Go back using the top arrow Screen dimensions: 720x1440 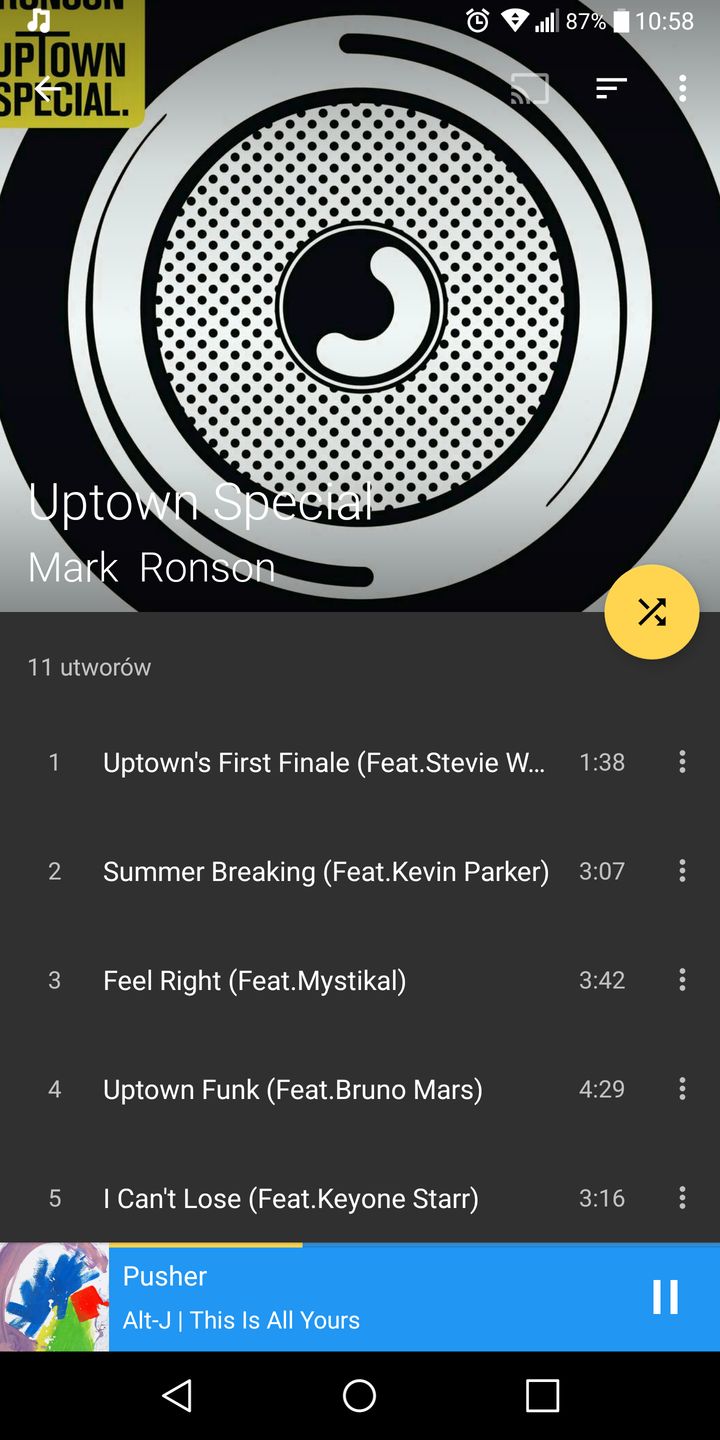[48, 88]
